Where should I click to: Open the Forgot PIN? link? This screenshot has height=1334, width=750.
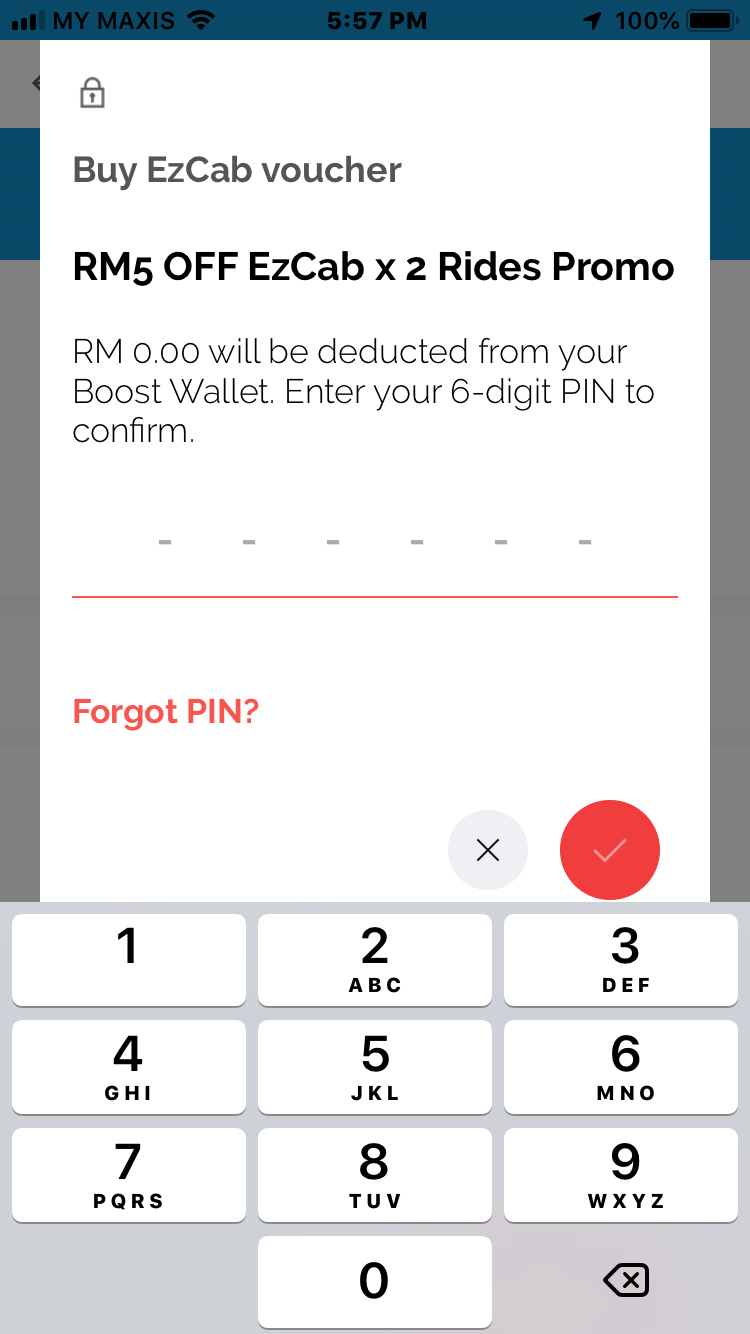point(166,712)
